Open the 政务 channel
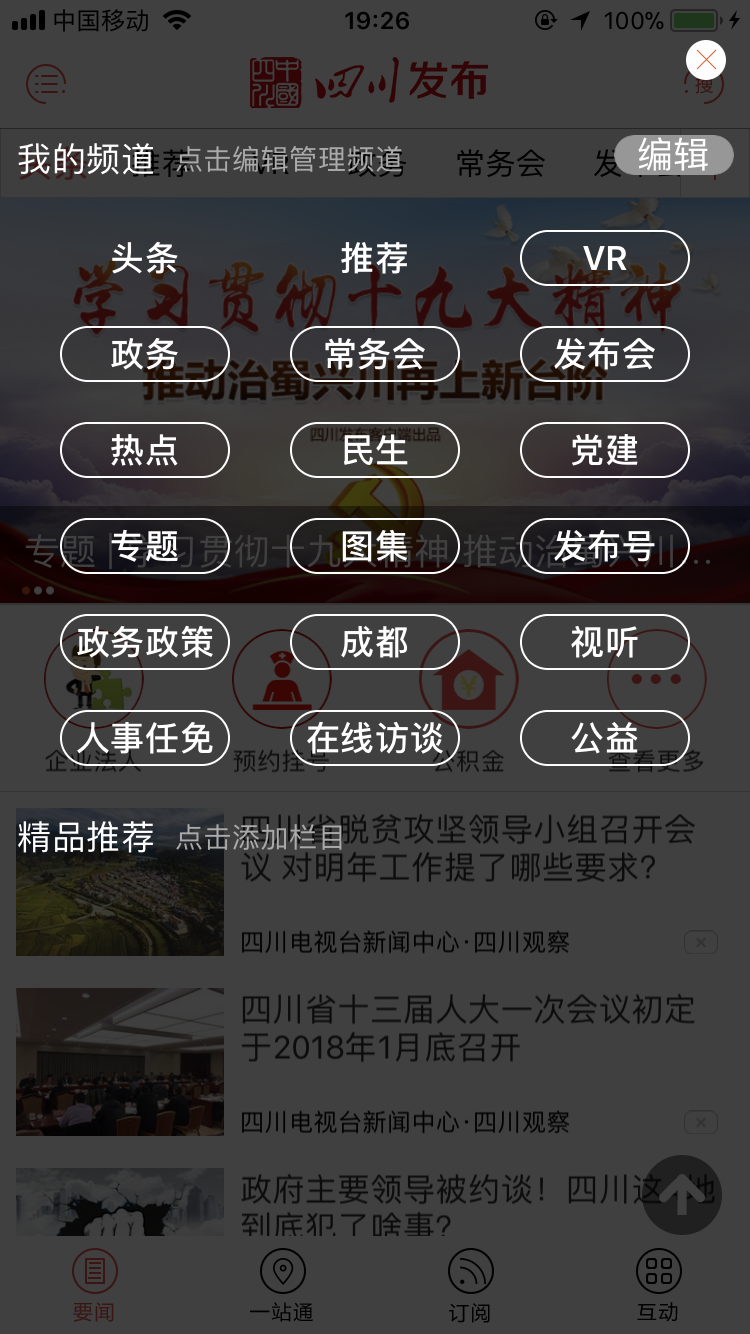Image resolution: width=750 pixels, height=1334 pixels. coord(145,354)
